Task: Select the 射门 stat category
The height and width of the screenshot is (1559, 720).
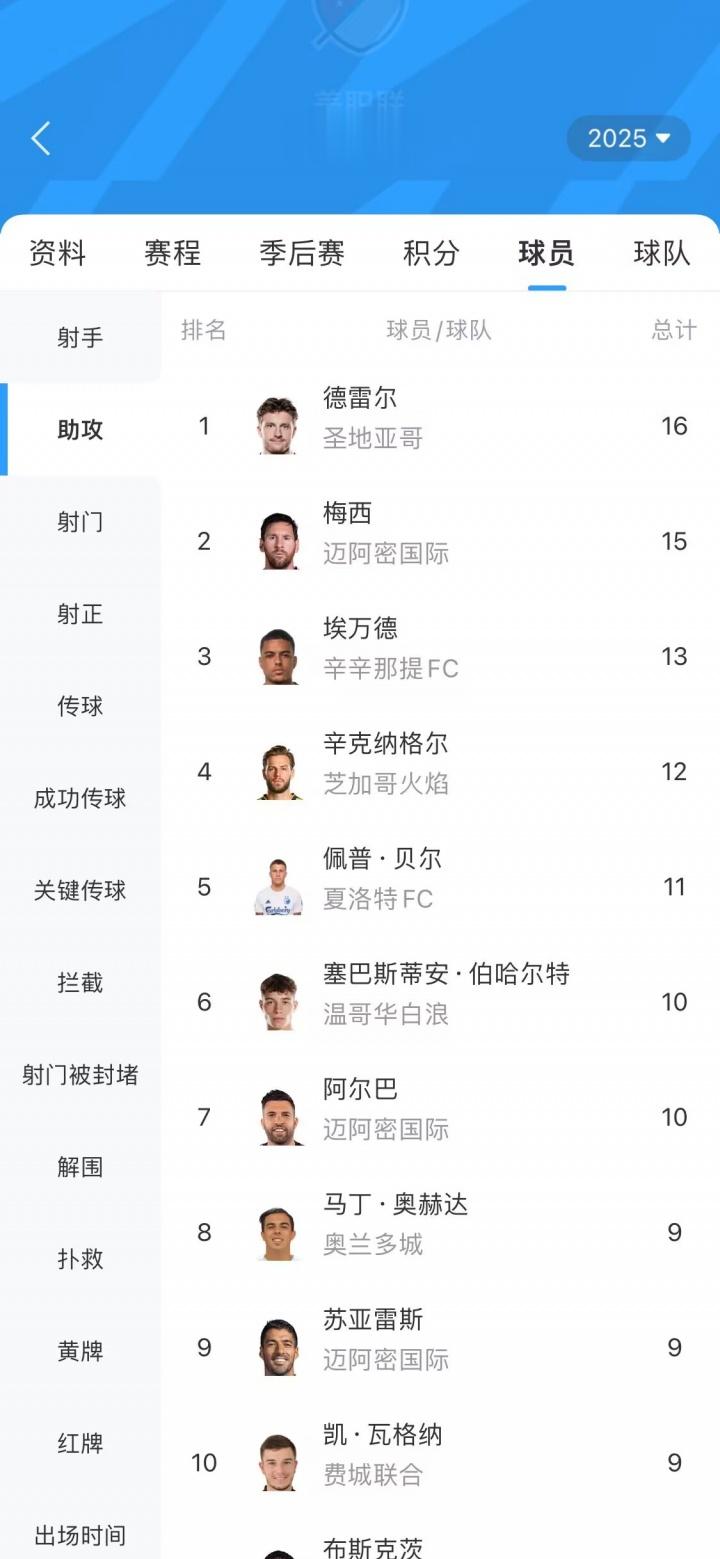Action: tap(80, 522)
